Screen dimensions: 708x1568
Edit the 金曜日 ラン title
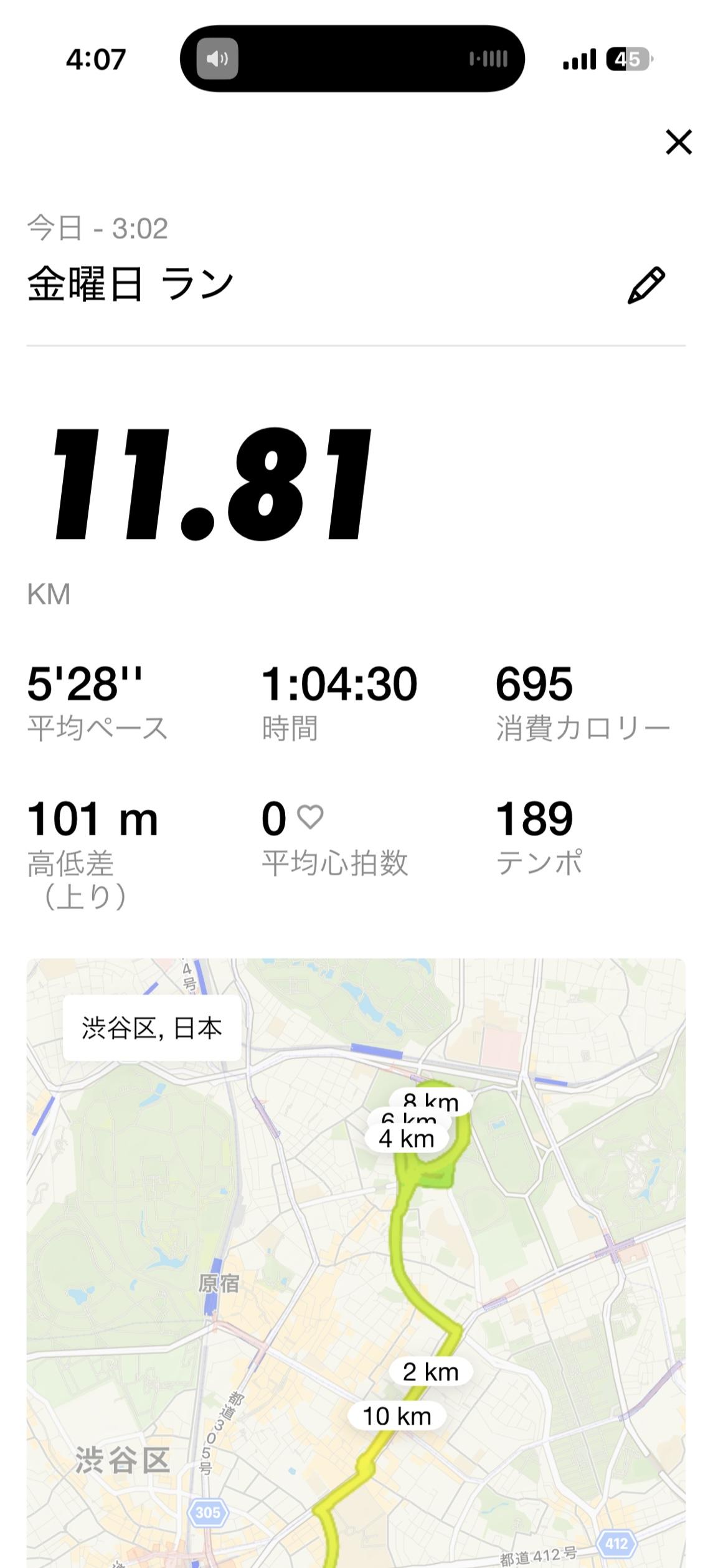click(x=646, y=285)
